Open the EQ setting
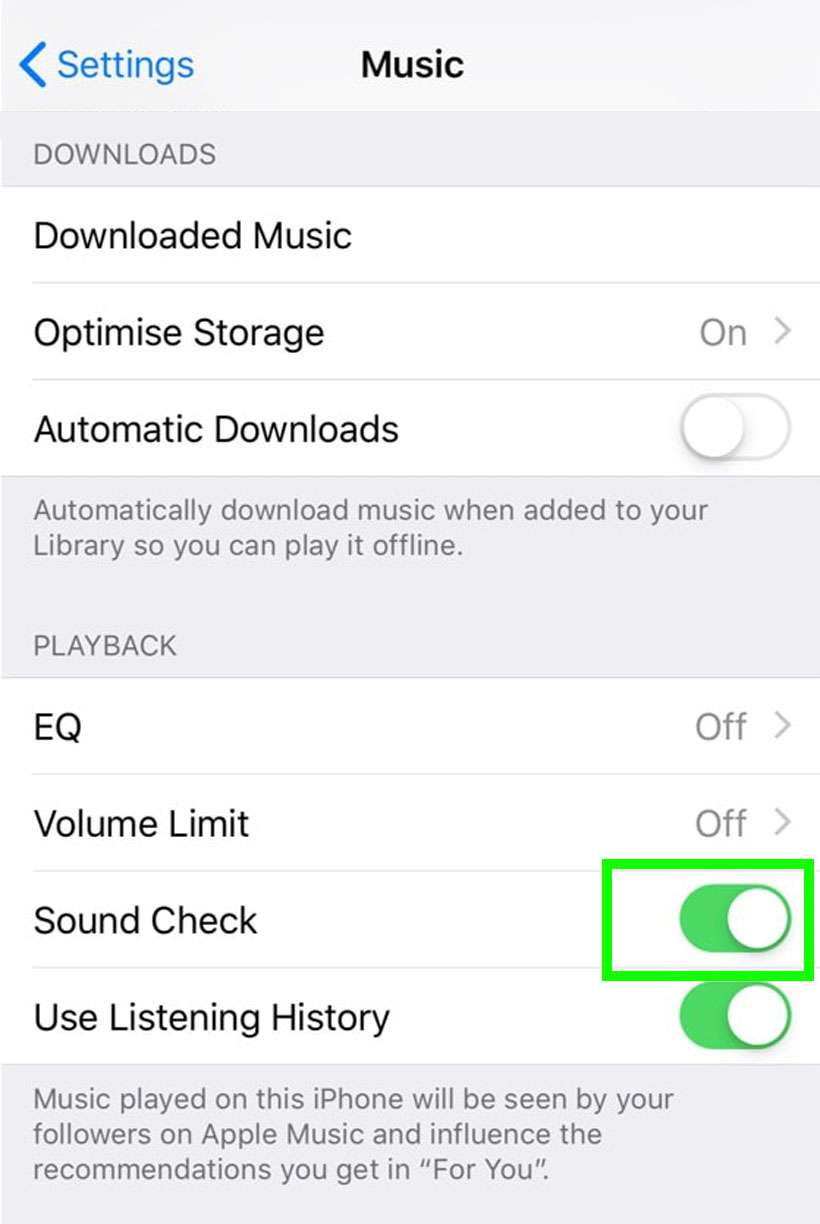820x1224 pixels. 410,726
